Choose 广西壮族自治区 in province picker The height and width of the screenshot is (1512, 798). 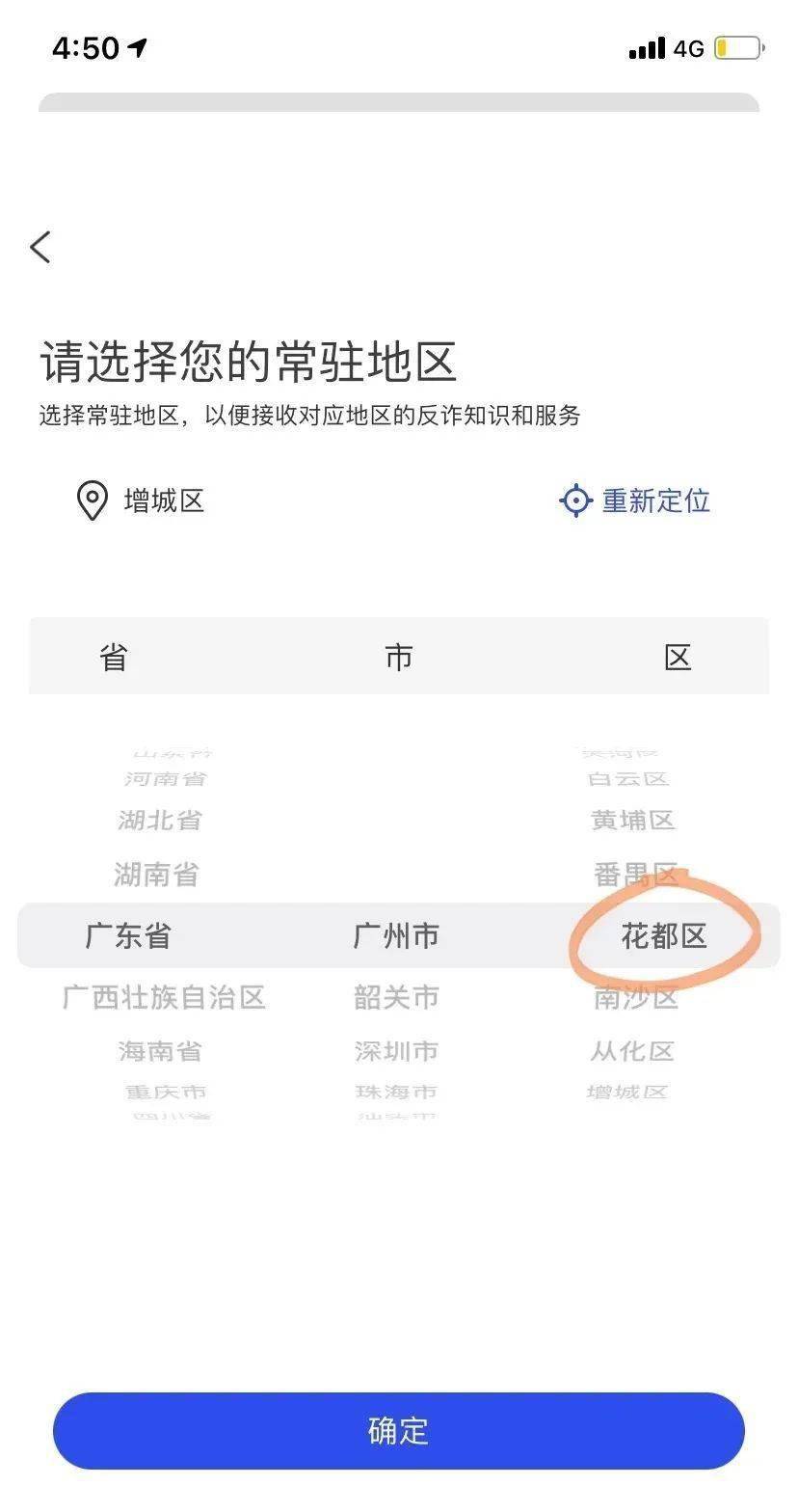pyautogui.click(x=164, y=997)
